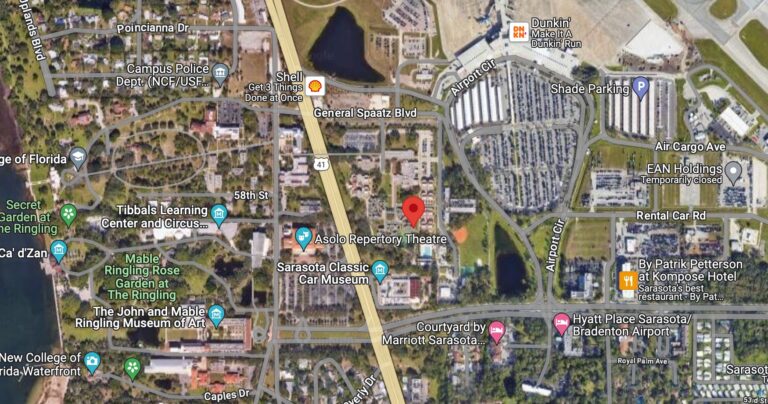Select the Ca' d'Zan museum marker
This screenshot has height=404, width=768.
click(59, 250)
